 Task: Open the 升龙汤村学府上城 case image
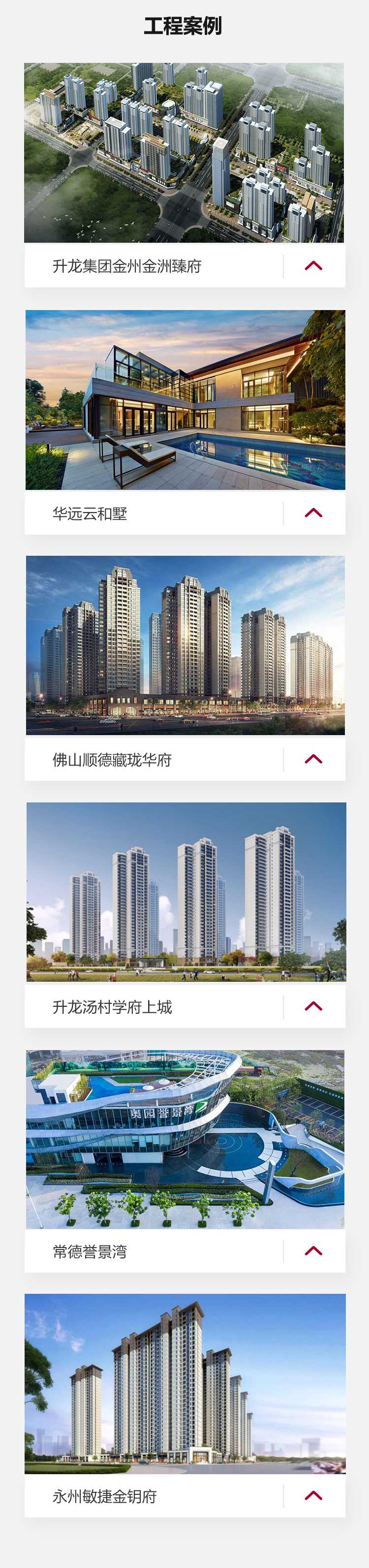[185, 892]
